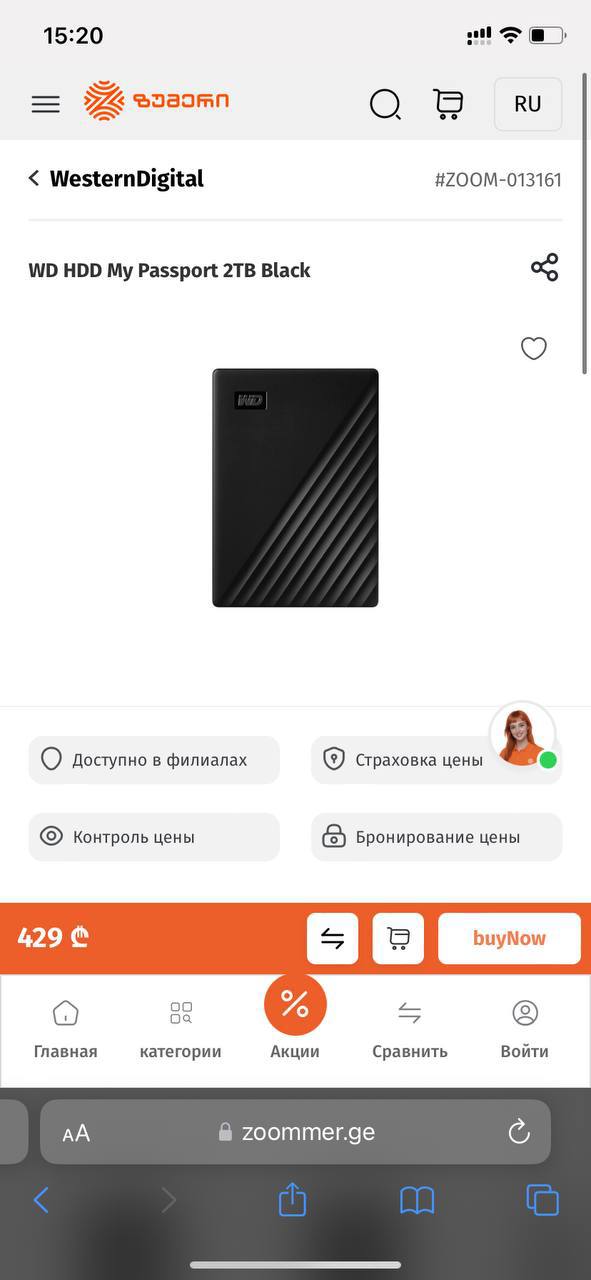Reload the page in Safari
The width and height of the screenshot is (591, 1280).
pos(518,1132)
